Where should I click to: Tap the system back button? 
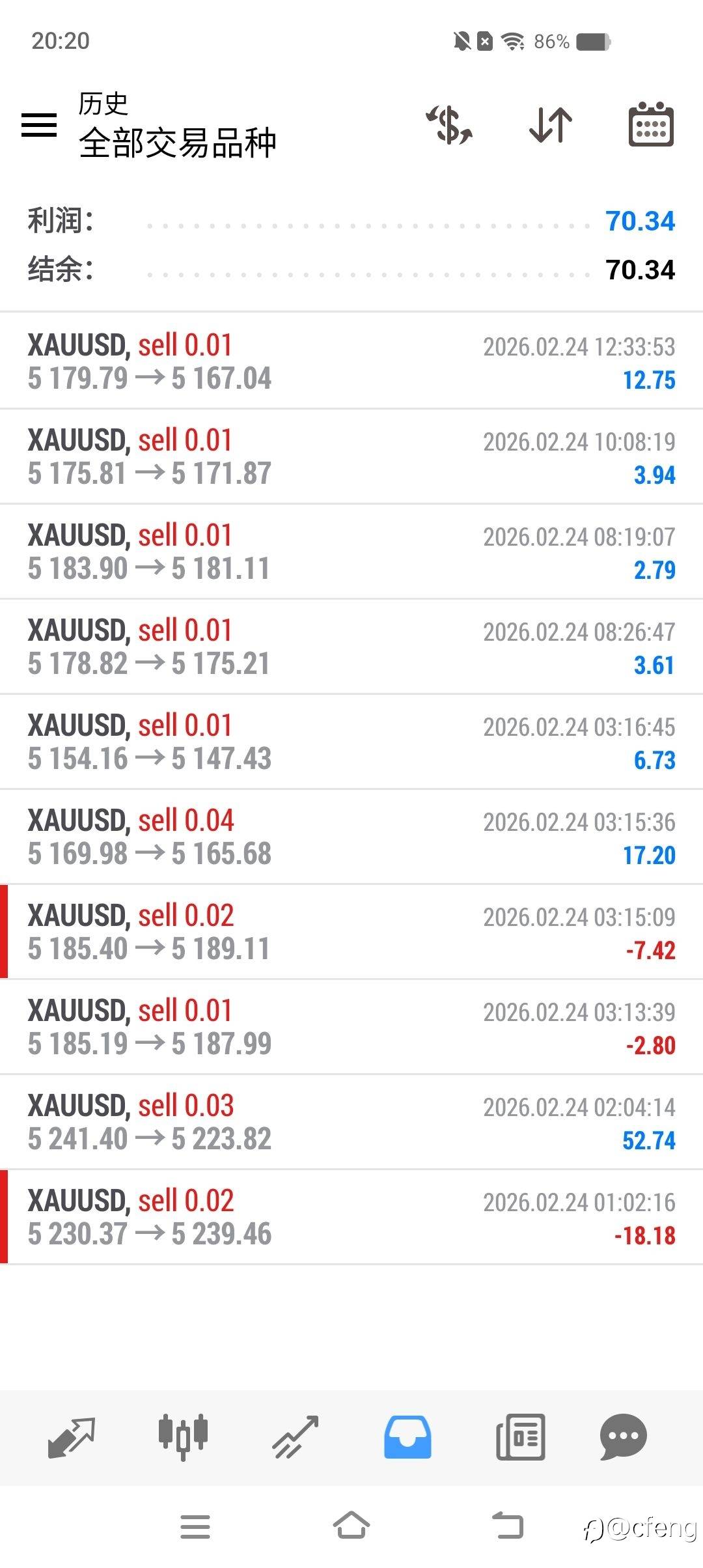pos(508,1526)
